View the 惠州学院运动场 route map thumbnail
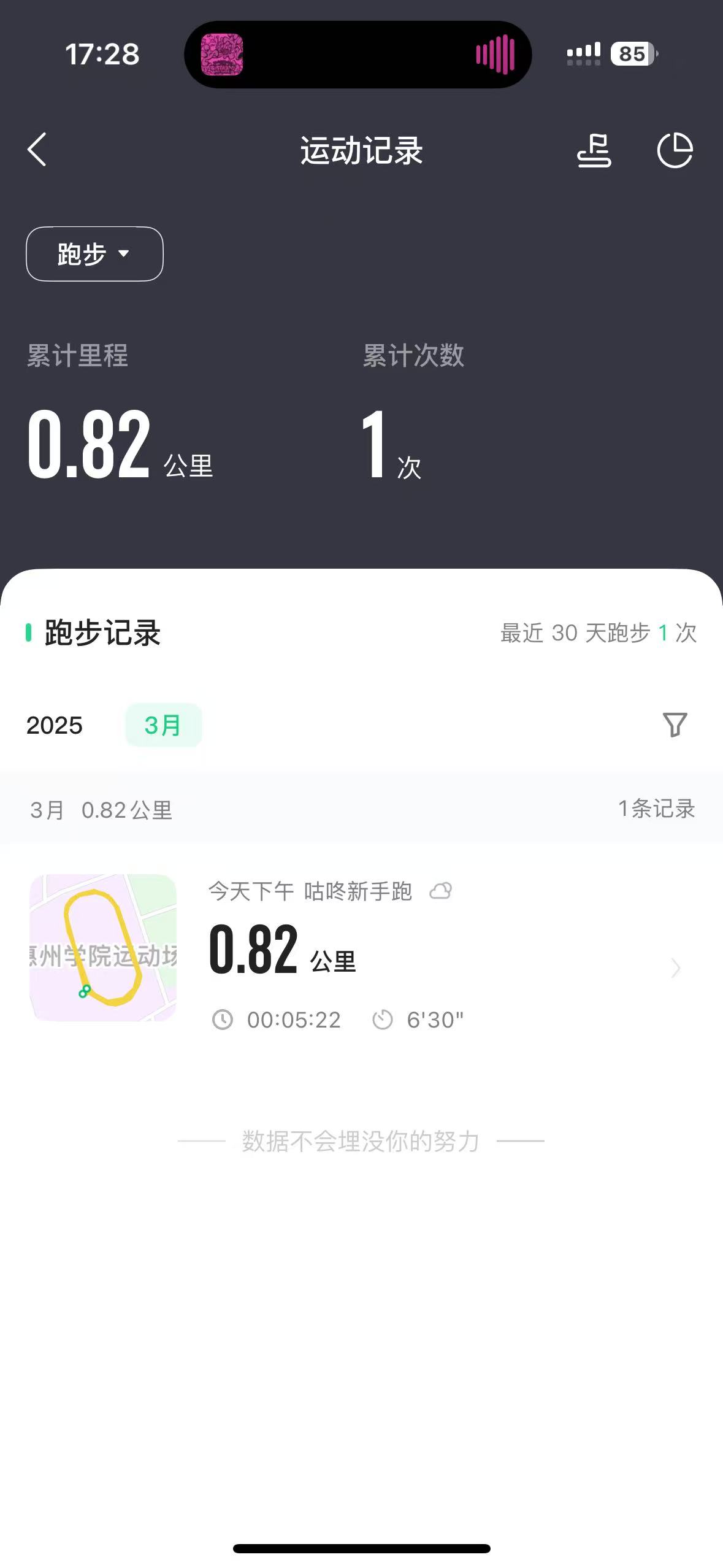The height and width of the screenshot is (1568, 723). click(103, 947)
